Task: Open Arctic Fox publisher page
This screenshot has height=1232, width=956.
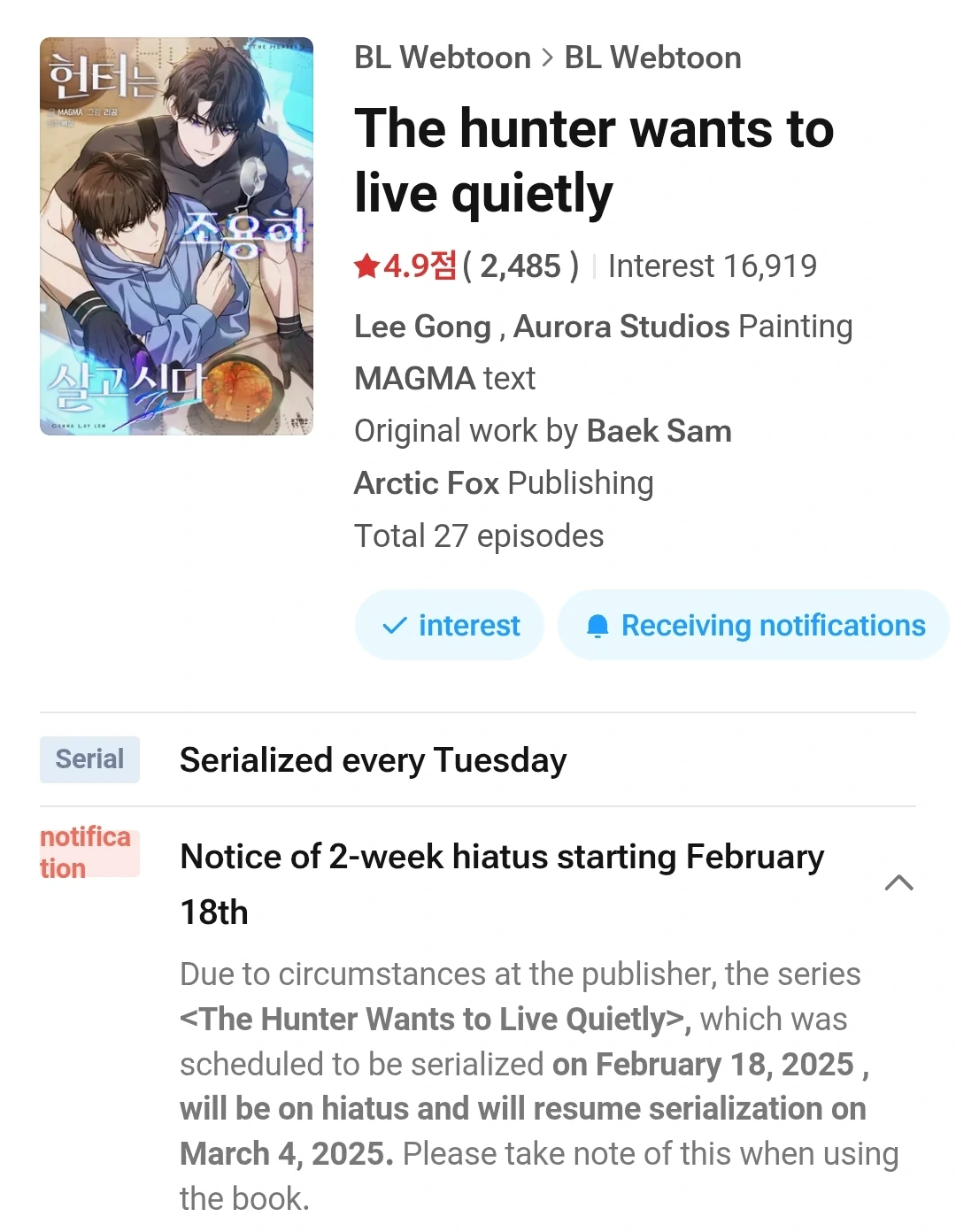Action: (427, 483)
